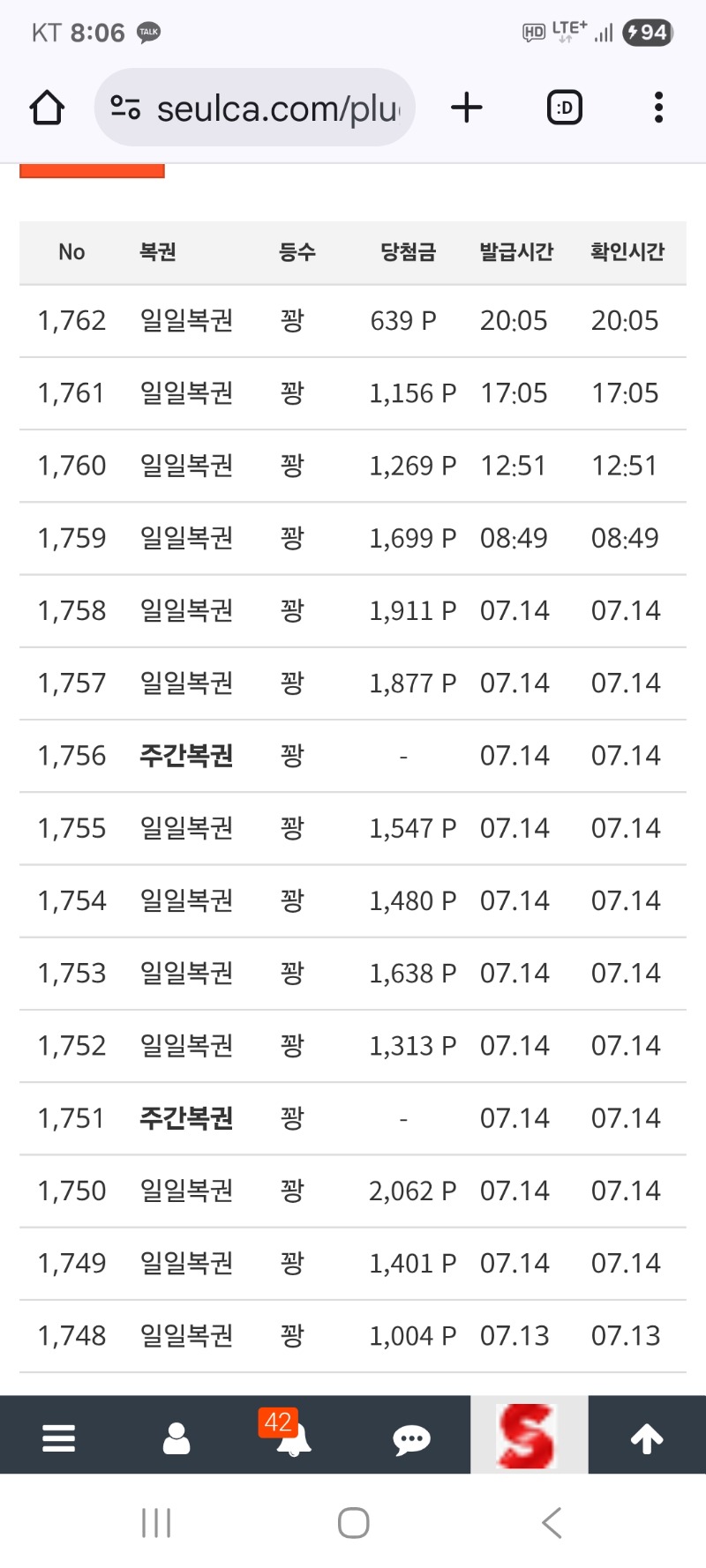This screenshot has width=706, height=1568.
Task: Open the profile icon in the bottom bar
Action: tap(176, 1438)
